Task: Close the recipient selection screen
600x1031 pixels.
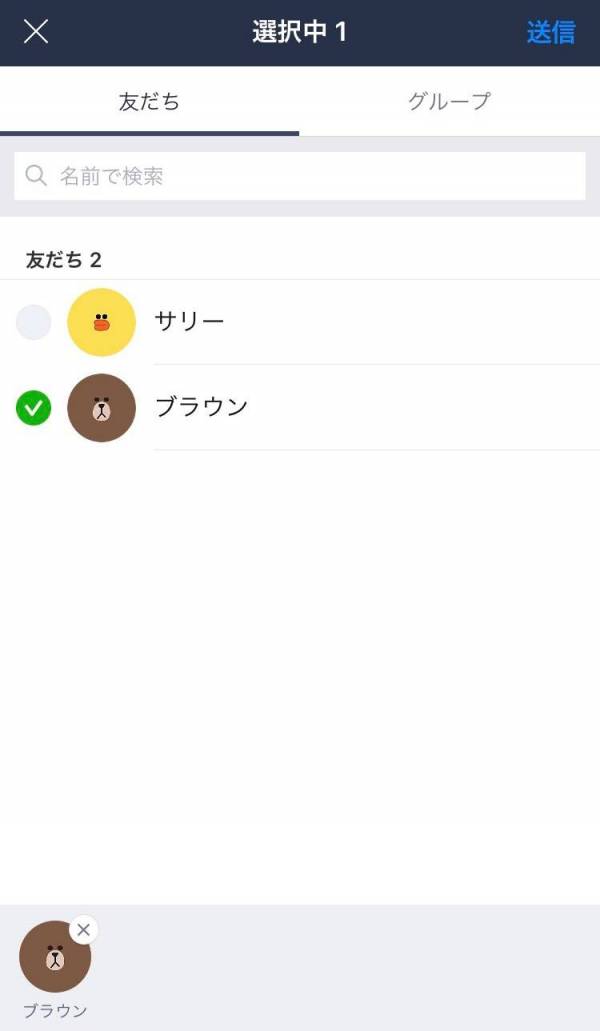Action: click(36, 31)
